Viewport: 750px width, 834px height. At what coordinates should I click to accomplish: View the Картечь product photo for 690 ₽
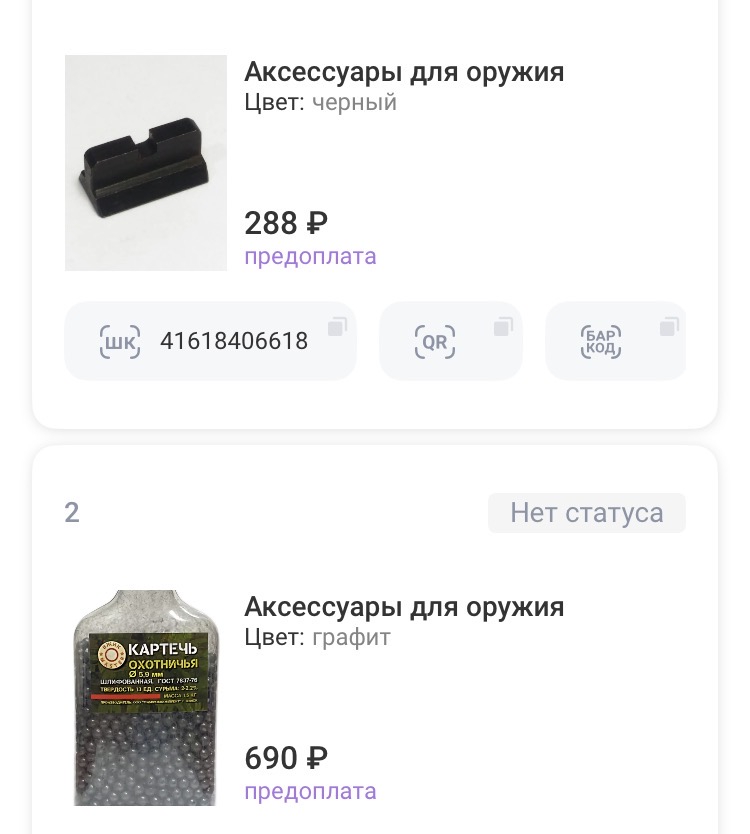146,697
